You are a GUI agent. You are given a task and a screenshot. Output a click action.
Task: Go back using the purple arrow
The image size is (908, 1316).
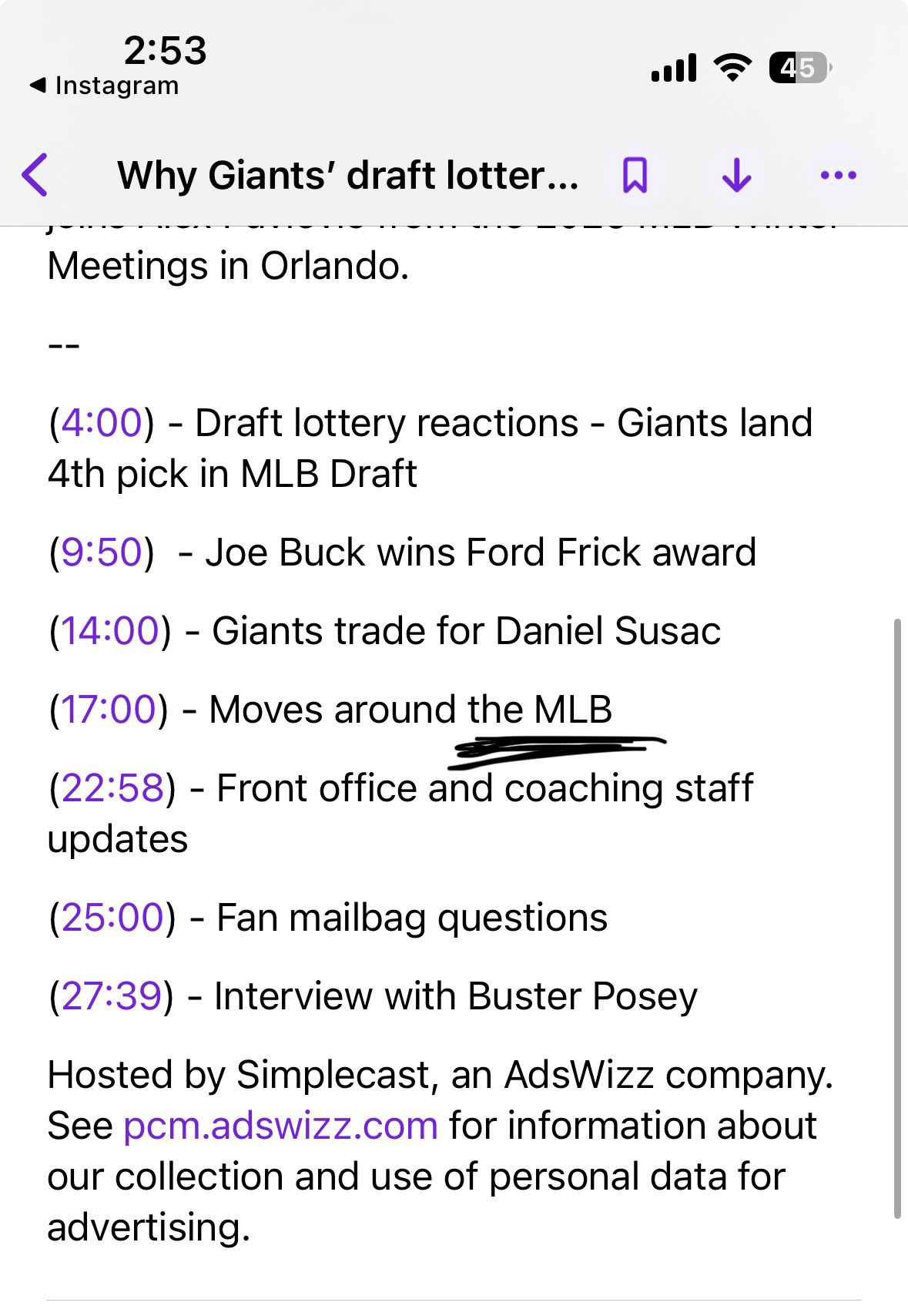pyautogui.click(x=36, y=175)
